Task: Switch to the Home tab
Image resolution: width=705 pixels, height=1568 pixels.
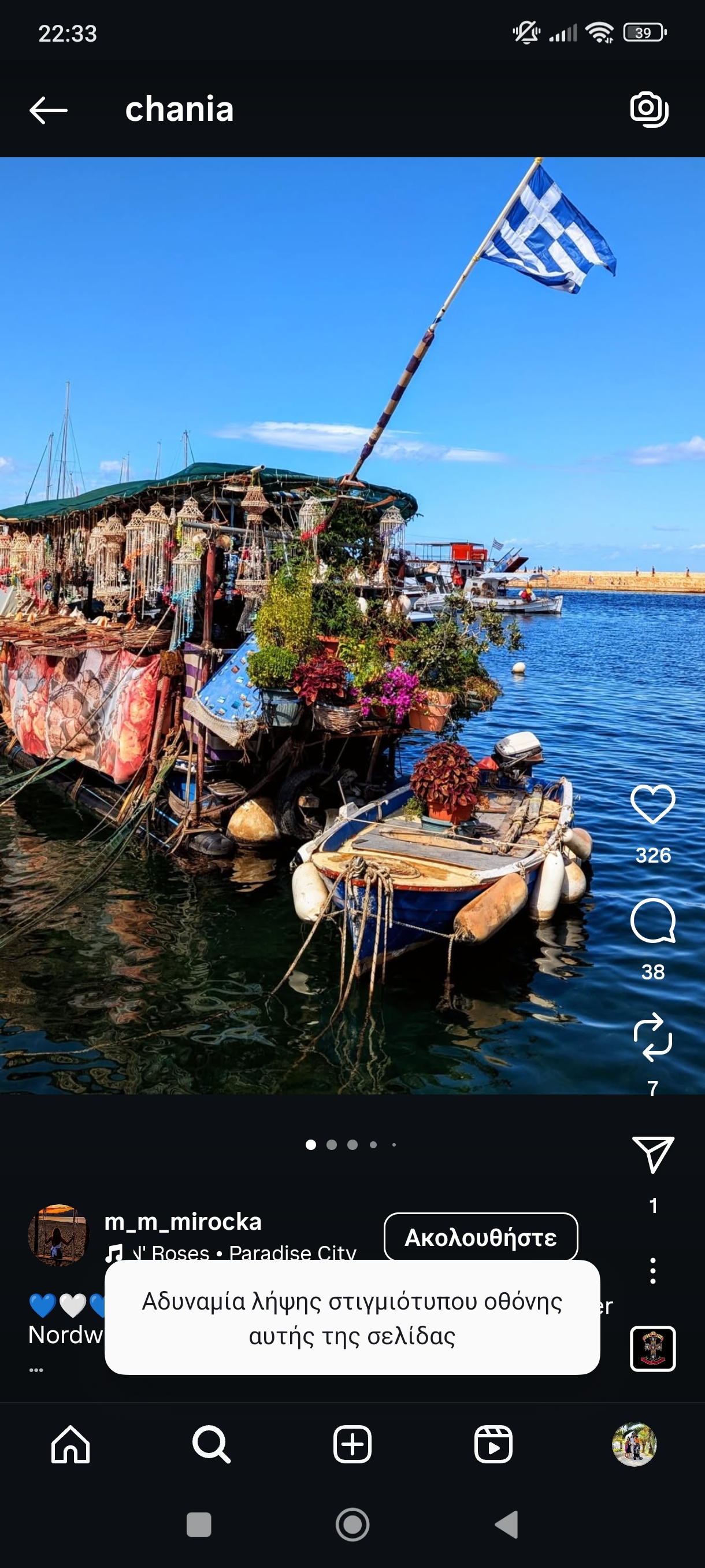Action: (70, 1444)
